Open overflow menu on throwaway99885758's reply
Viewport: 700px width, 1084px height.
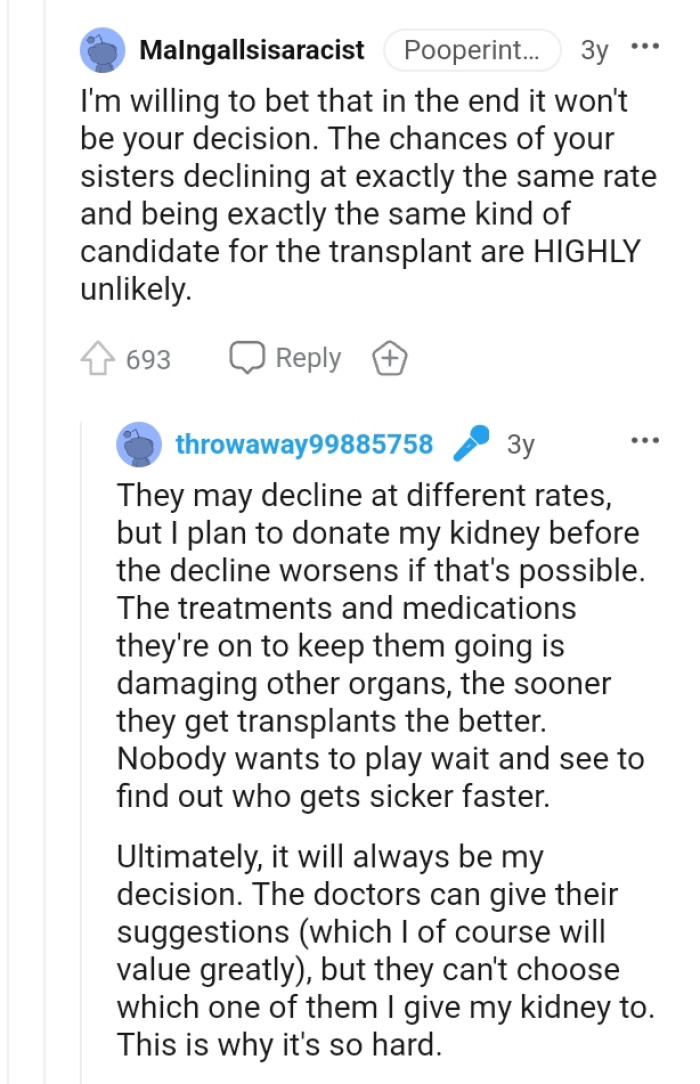pyautogui.click(x=646, y=441)
